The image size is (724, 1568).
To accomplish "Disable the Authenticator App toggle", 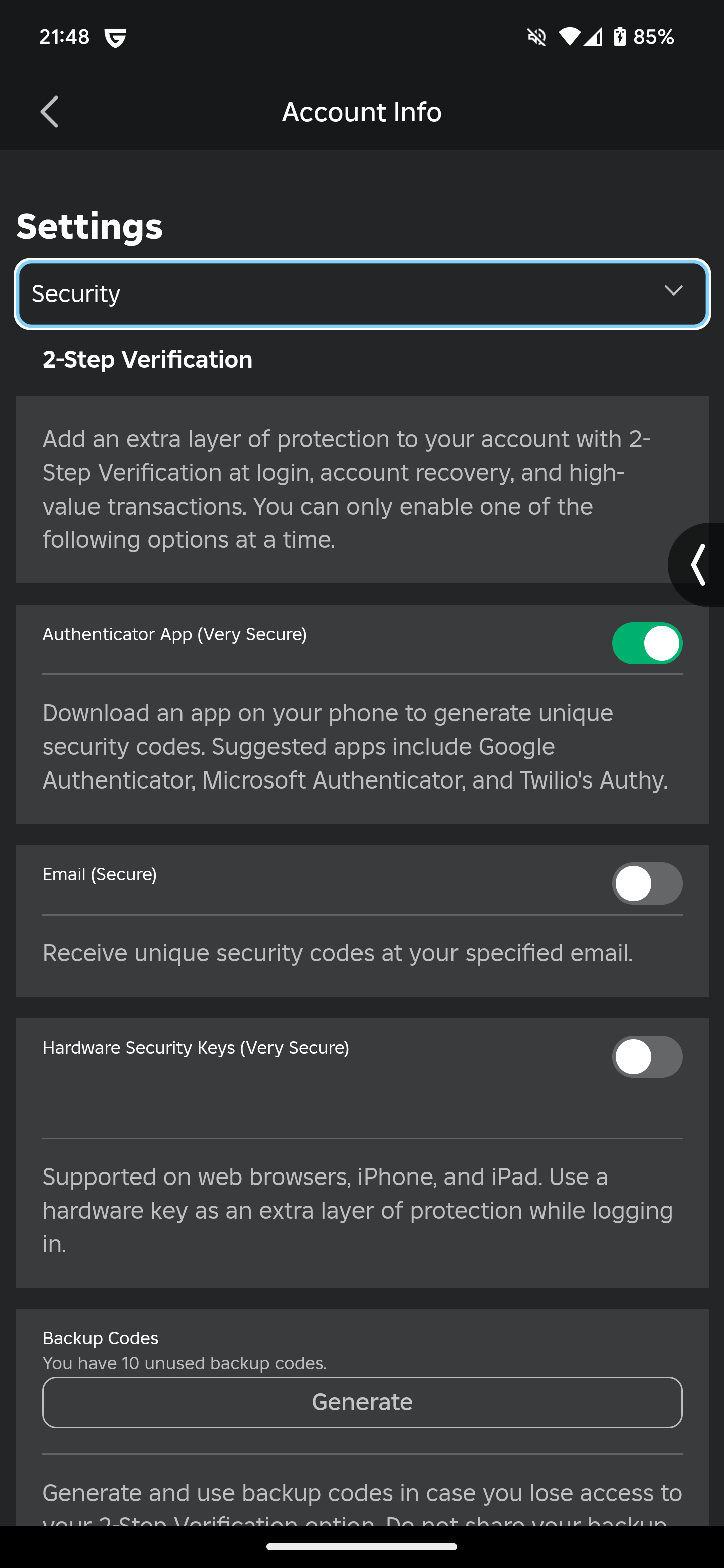I will tap(647, 643).
